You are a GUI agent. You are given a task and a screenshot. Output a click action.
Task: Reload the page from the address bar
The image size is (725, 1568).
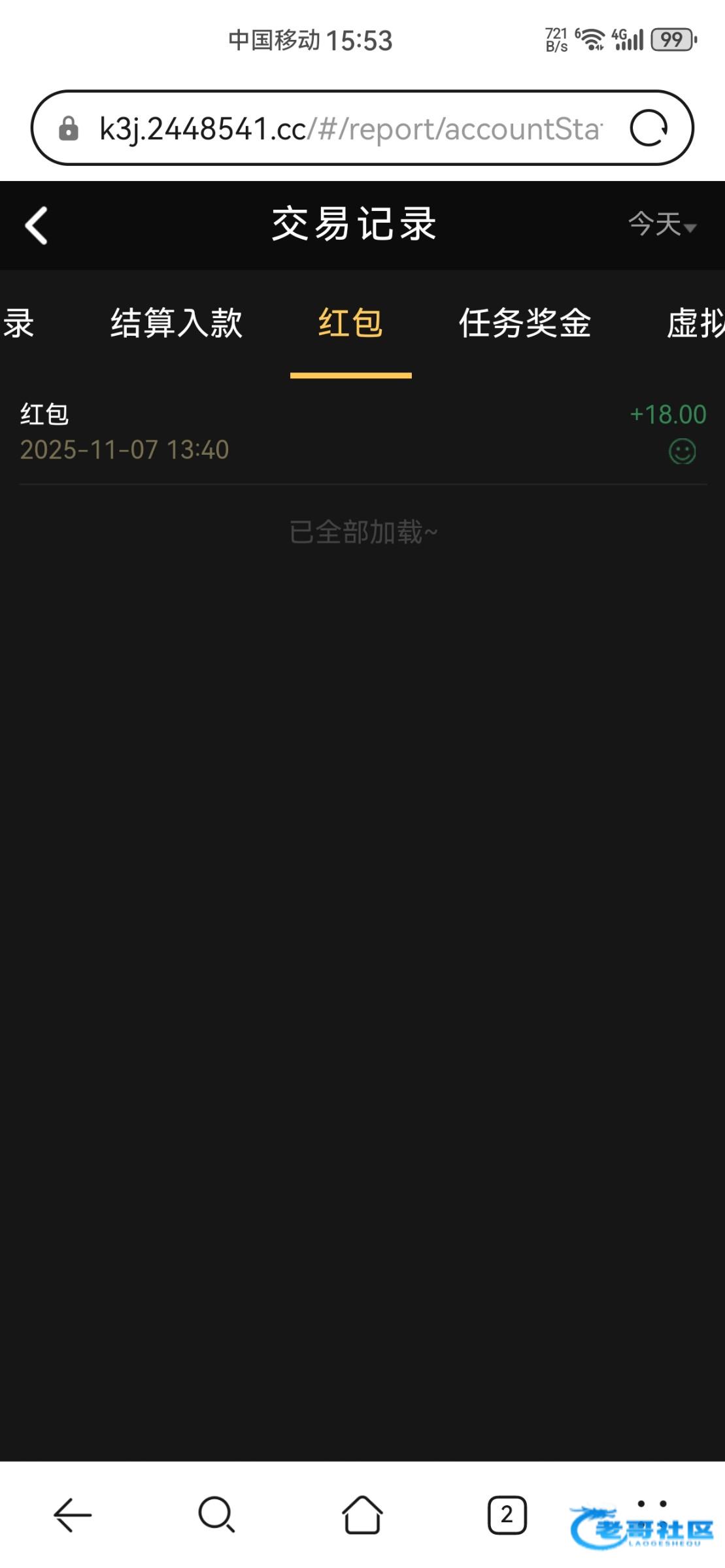click(x=649, y=128)
